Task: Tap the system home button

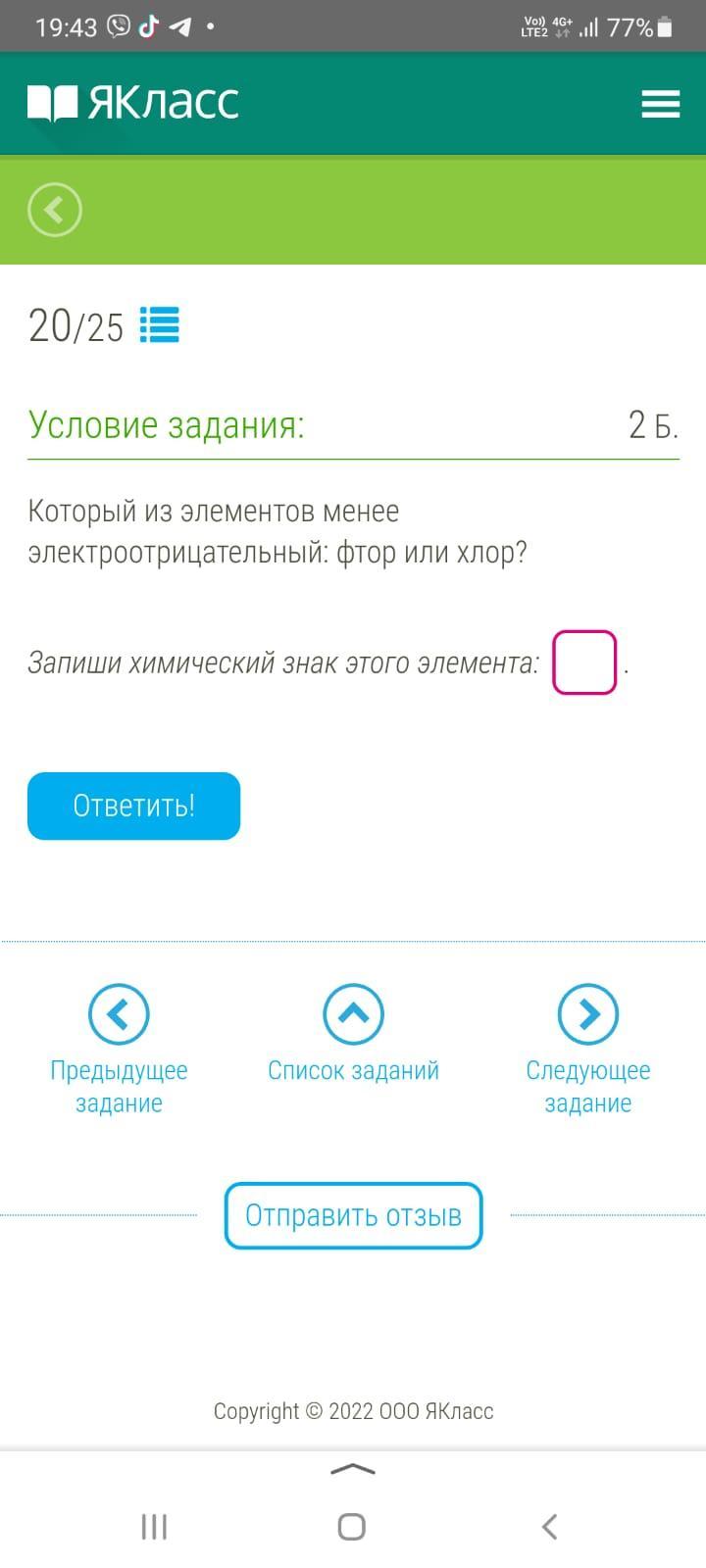Action: coord(352,1526)
